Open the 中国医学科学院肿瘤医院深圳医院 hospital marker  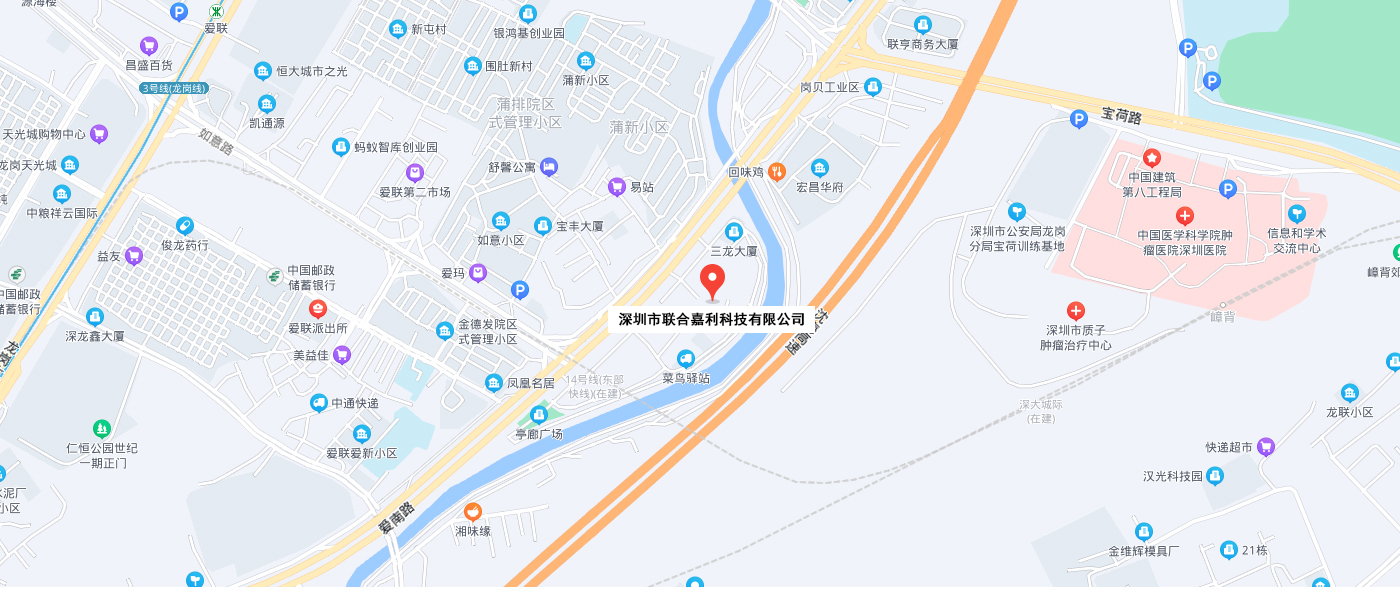[x=1184, y=216]
